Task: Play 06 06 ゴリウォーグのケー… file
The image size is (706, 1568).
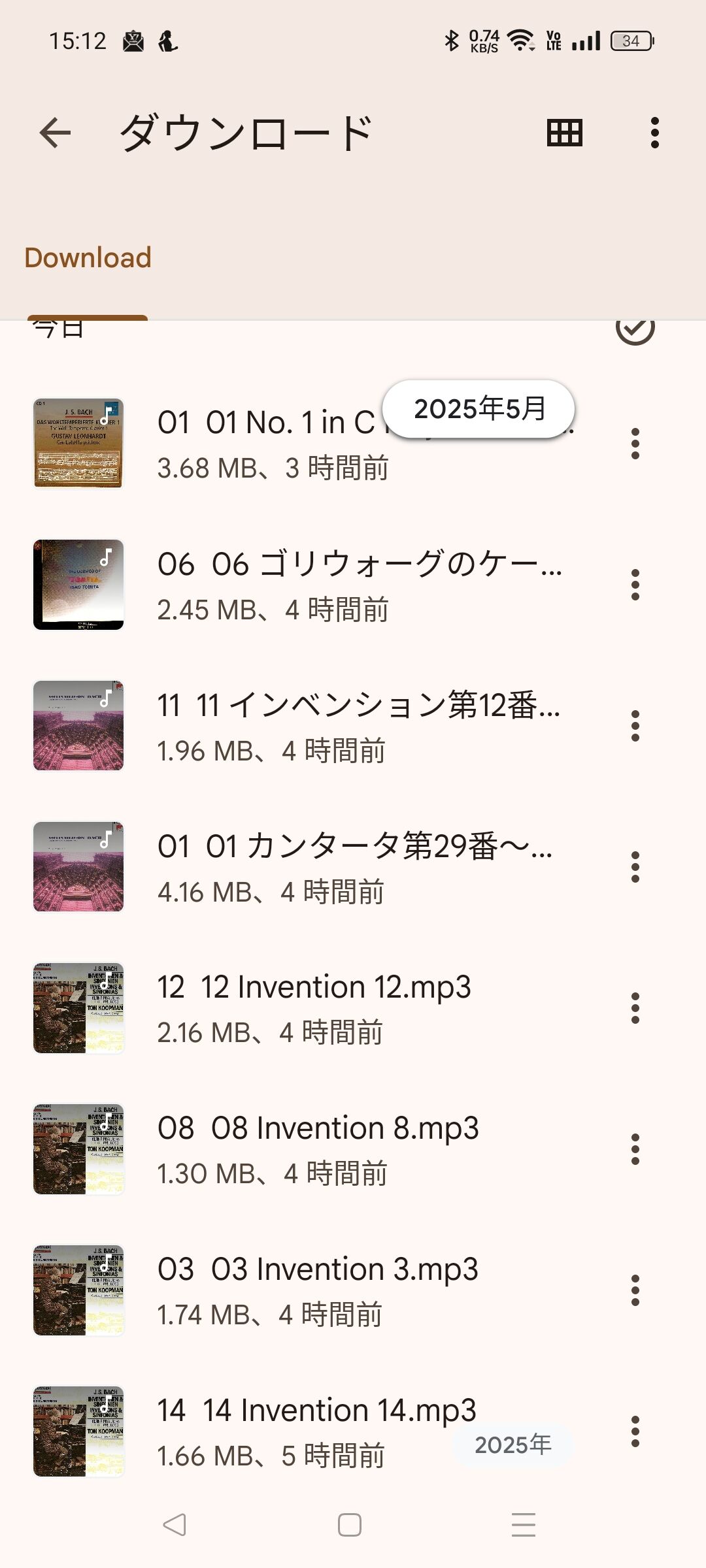Action: [358, 585]
